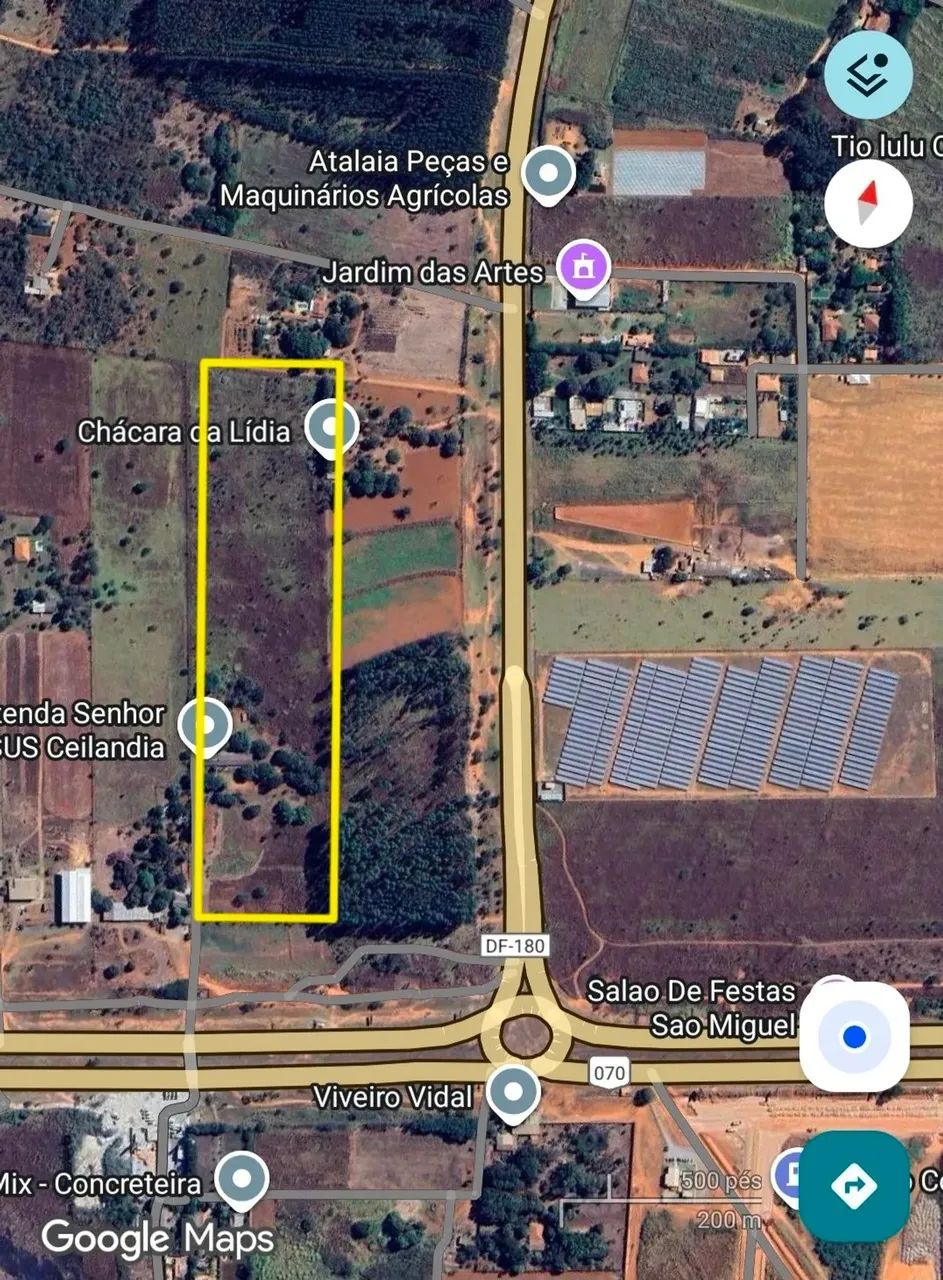The width and height of the screenshot is (943, 1280).
Task: Select the DF-180 road label
Action: pos(517,948)
